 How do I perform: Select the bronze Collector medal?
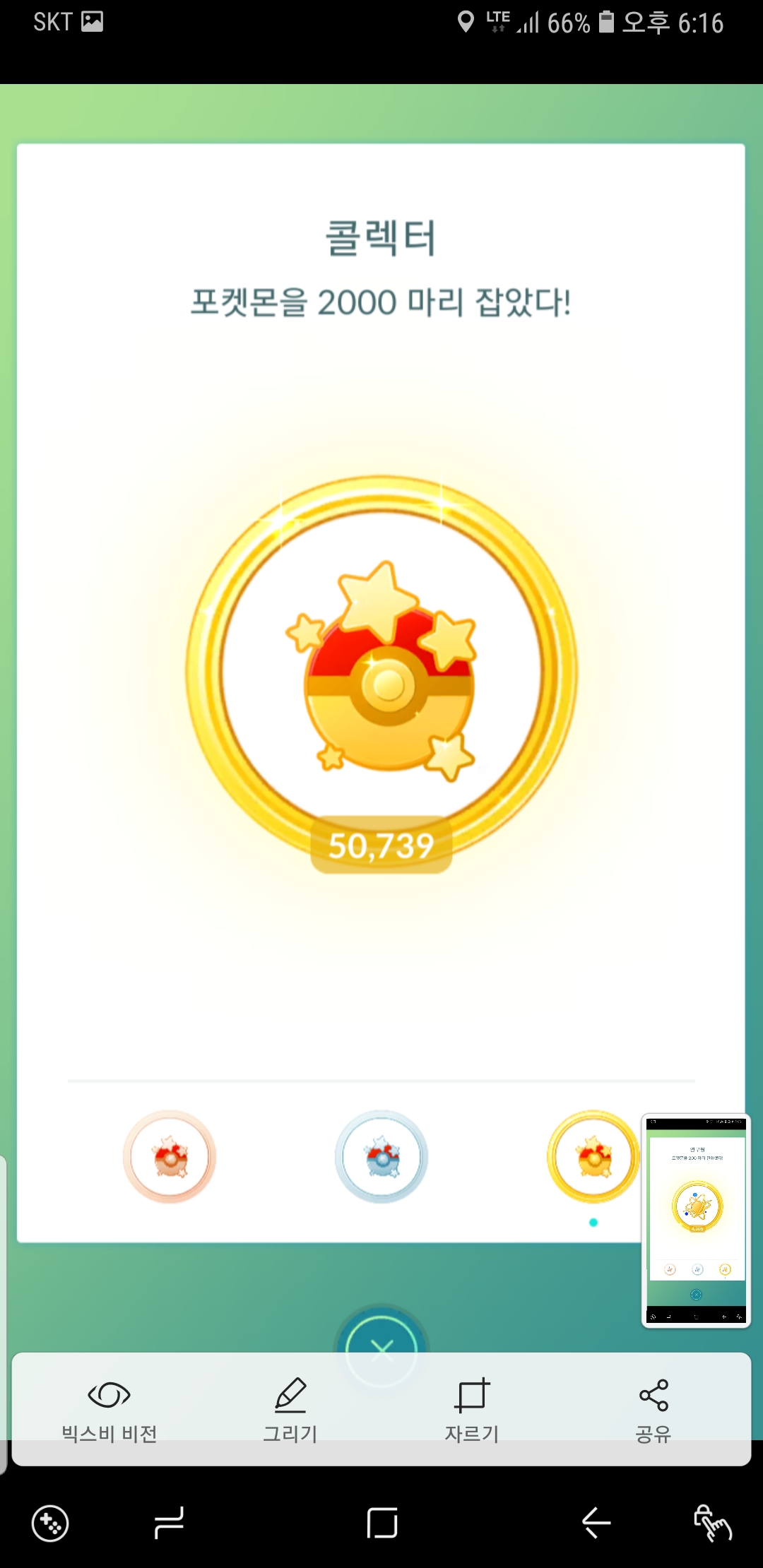170,1157
